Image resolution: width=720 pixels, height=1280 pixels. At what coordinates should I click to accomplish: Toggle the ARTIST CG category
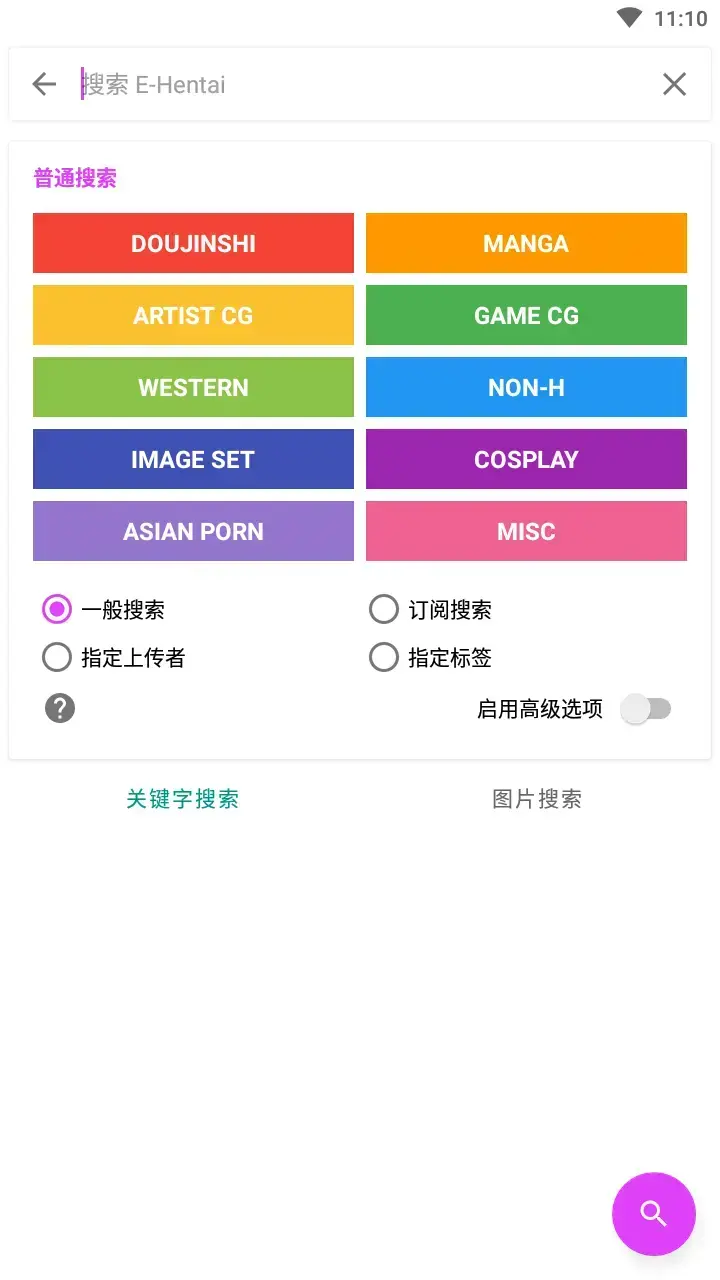(193, 315)
